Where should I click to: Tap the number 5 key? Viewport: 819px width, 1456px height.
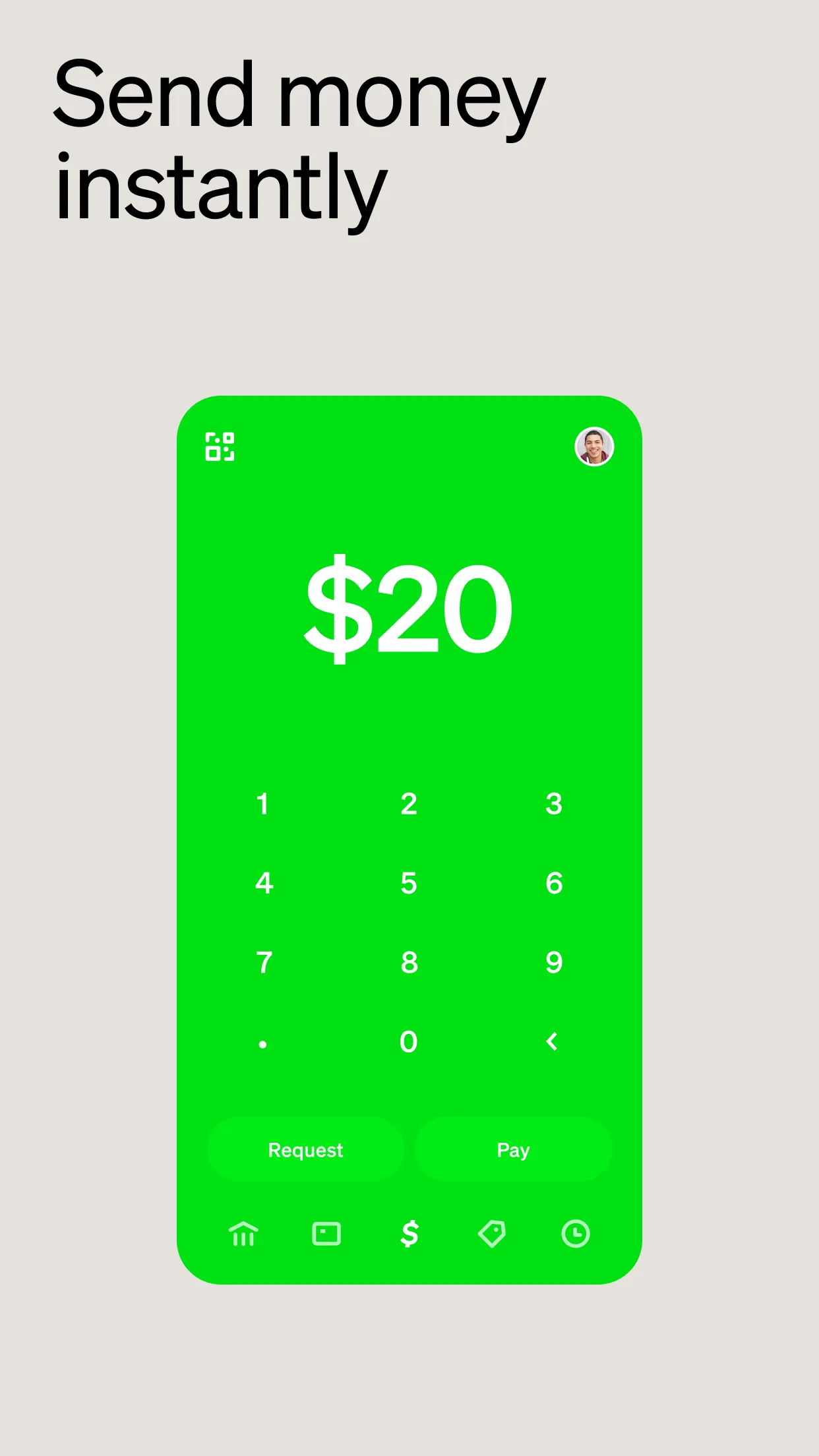click(409, 883)
